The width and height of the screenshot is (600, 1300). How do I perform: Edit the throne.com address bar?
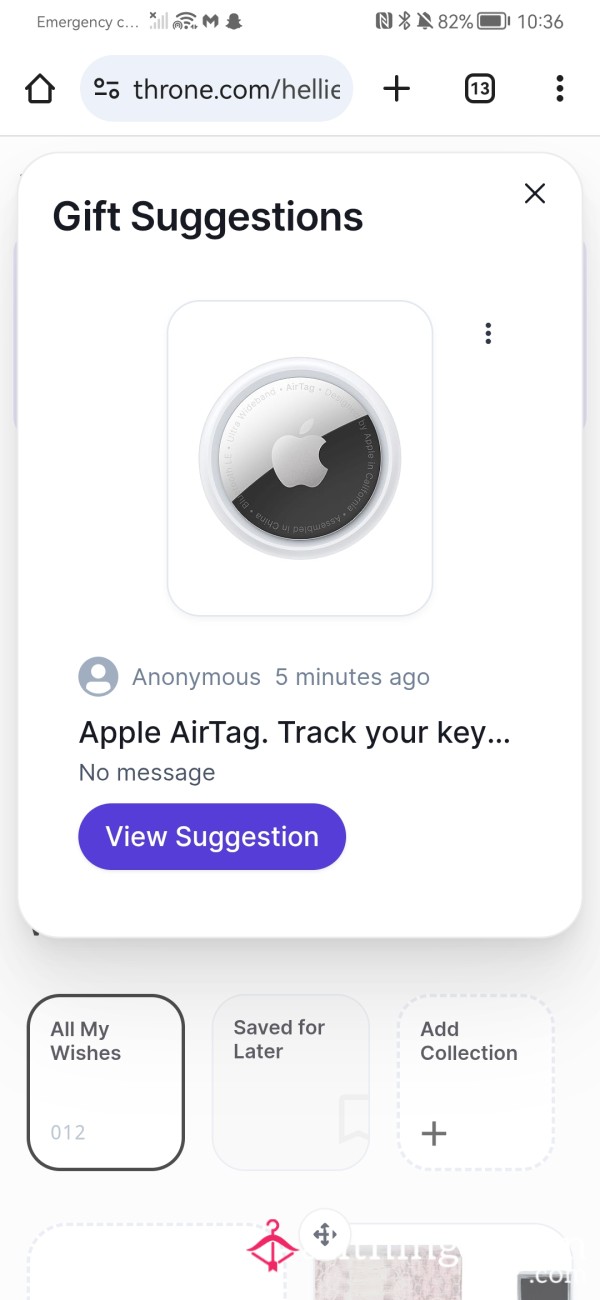(216, 89)
